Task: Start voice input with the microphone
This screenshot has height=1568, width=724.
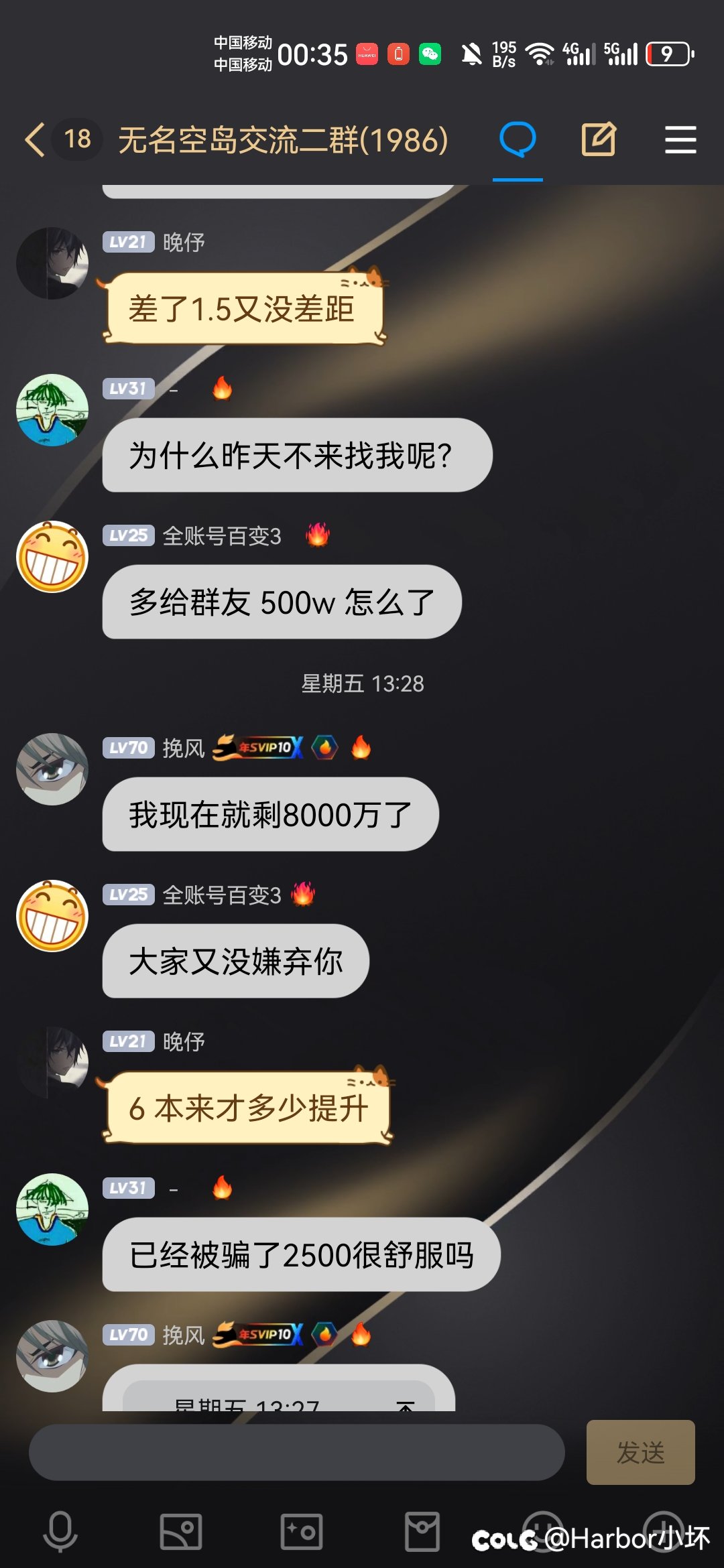Action: coord(60,1532)
